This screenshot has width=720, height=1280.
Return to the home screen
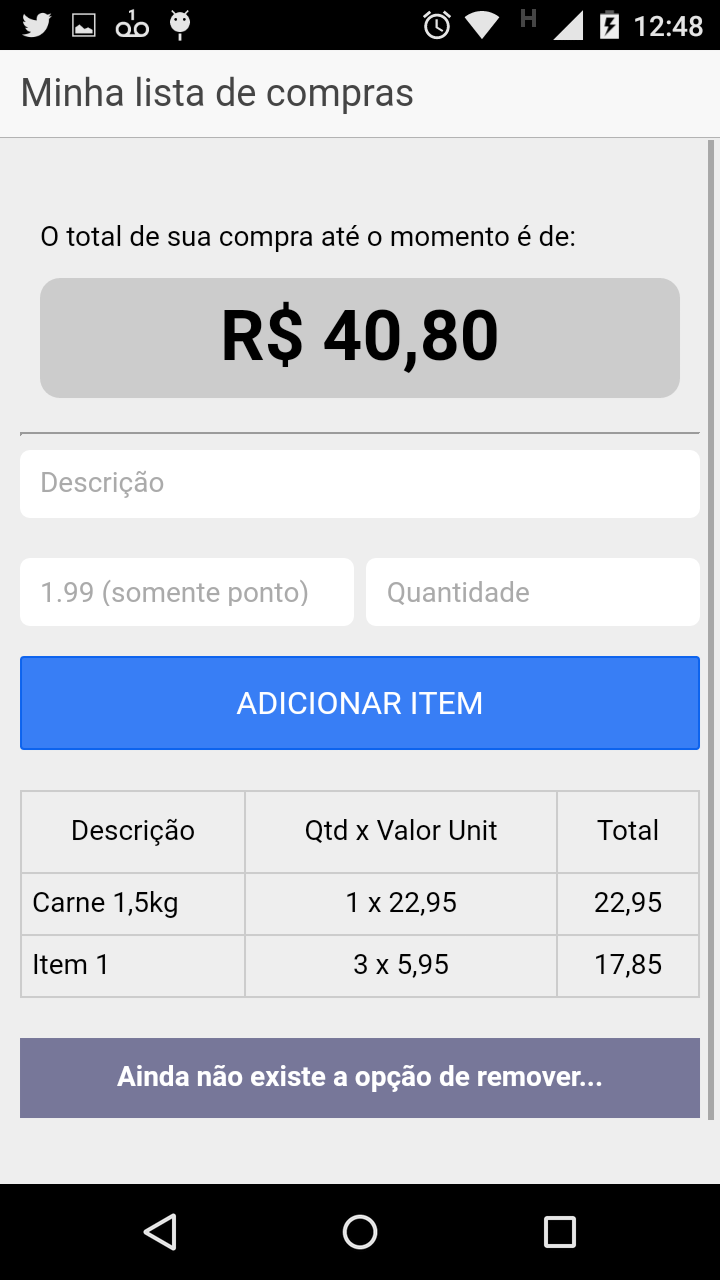click(360, 1232)
